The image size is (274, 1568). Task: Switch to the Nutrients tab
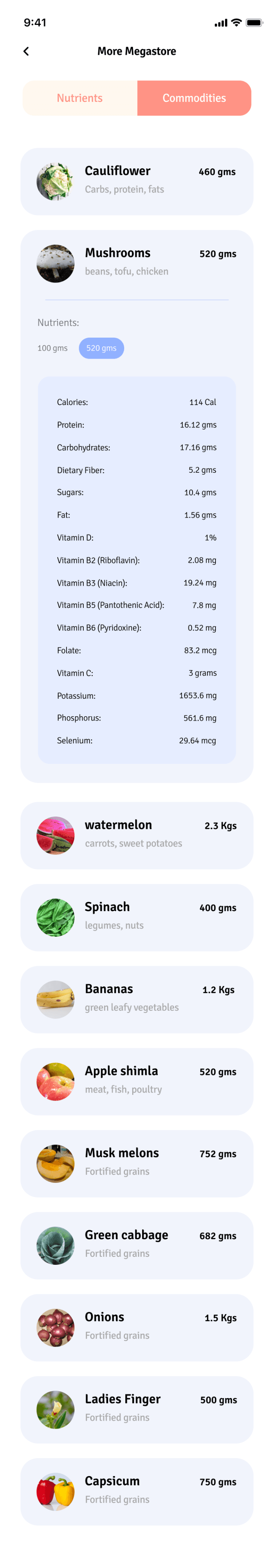(x=79, y=98)
